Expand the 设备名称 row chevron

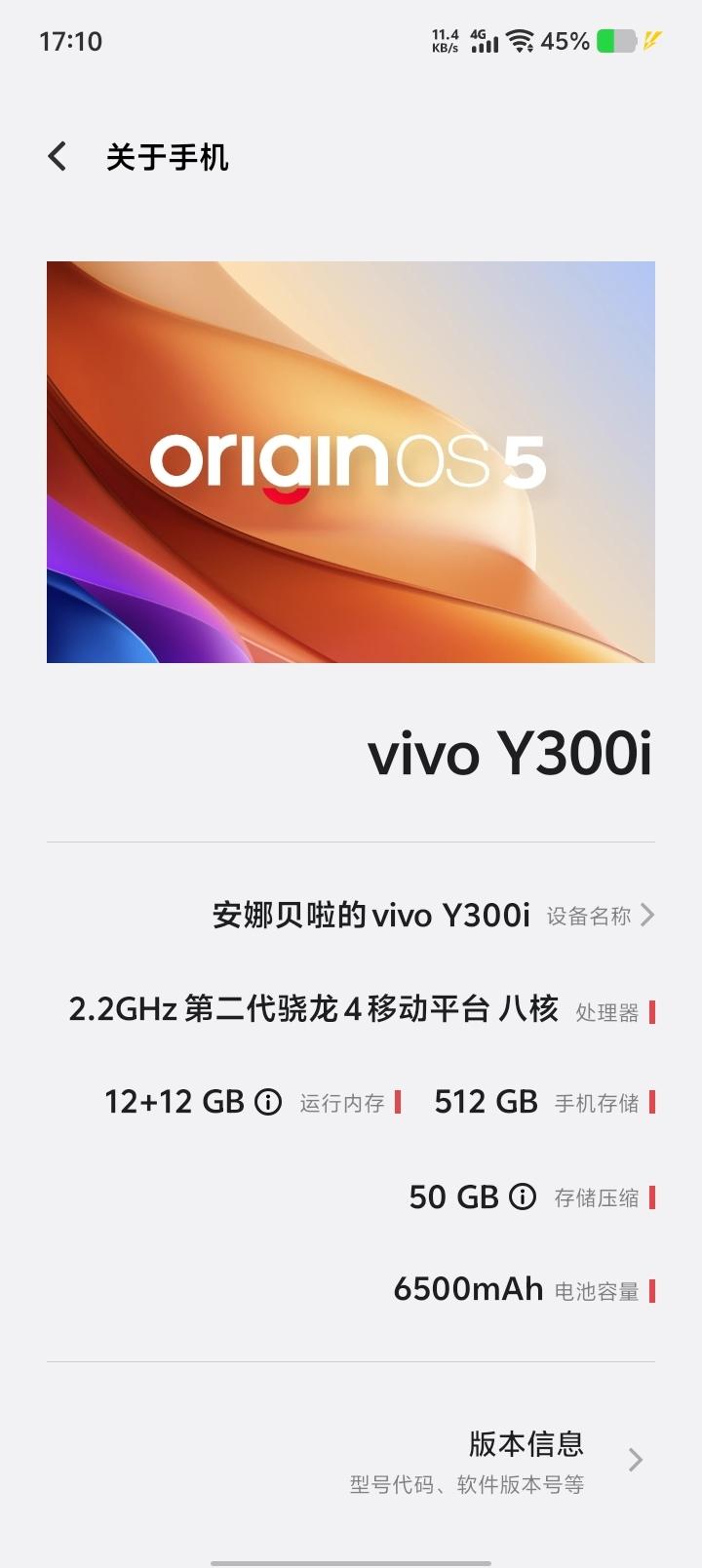646,915
